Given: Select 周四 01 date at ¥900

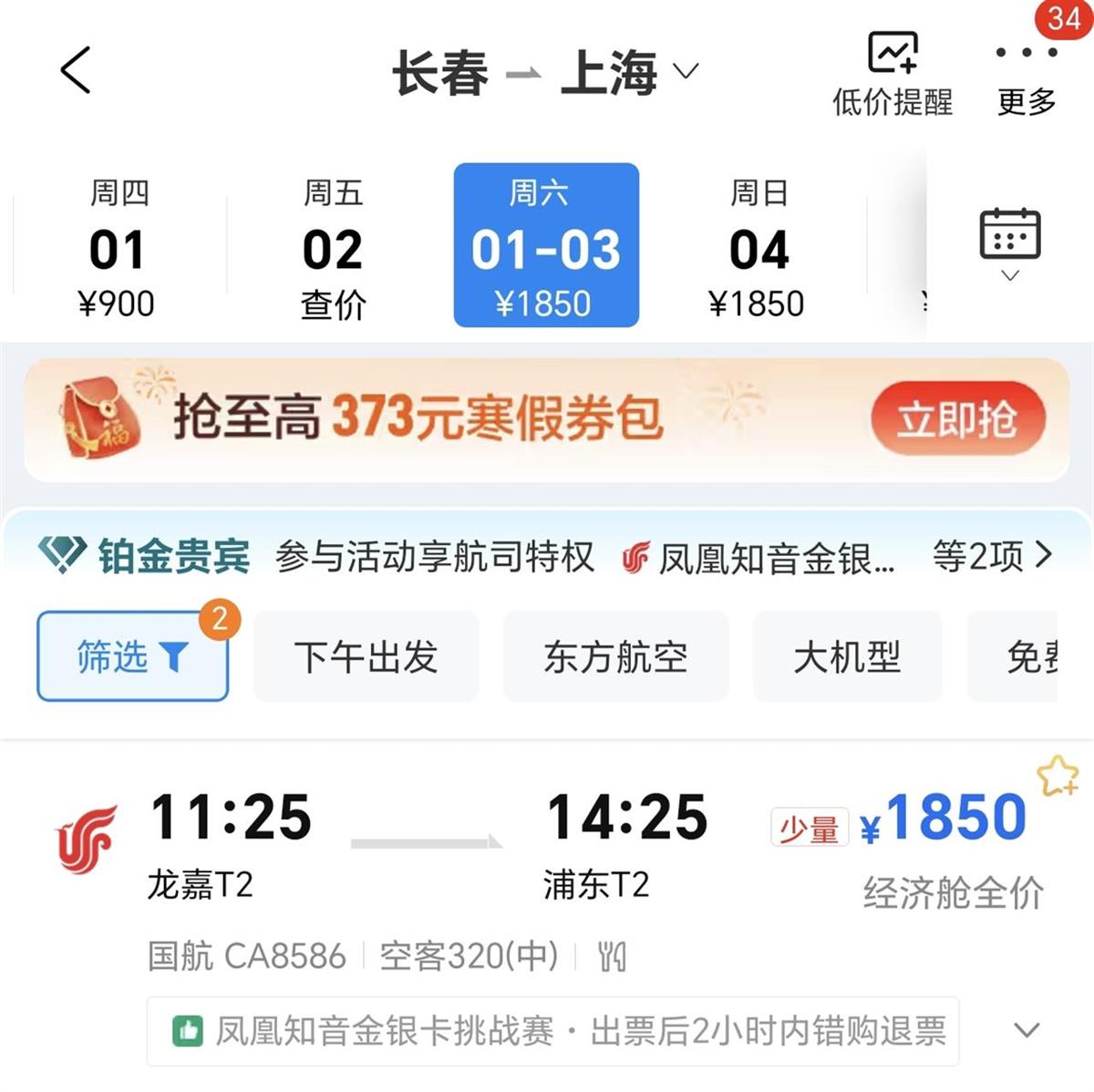Looking at the screenshot, I should 118,248.
